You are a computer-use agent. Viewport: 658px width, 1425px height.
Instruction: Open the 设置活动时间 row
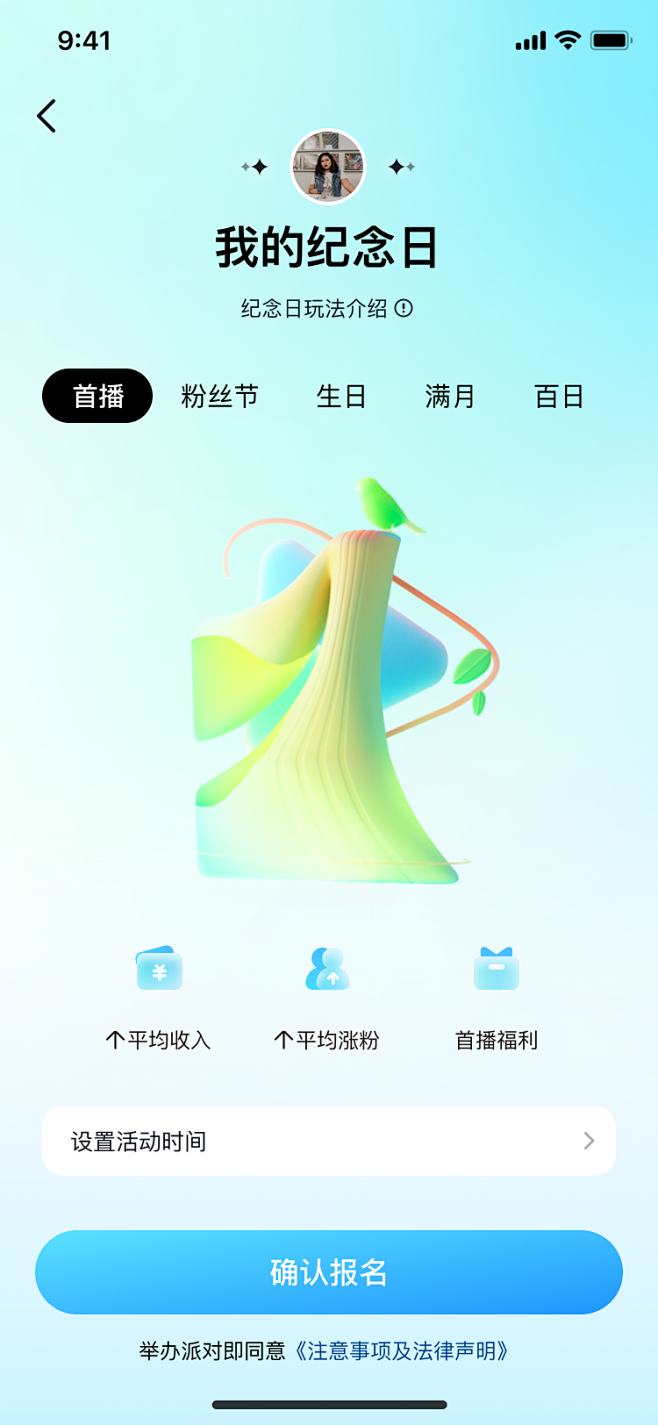click(328, 1141)
